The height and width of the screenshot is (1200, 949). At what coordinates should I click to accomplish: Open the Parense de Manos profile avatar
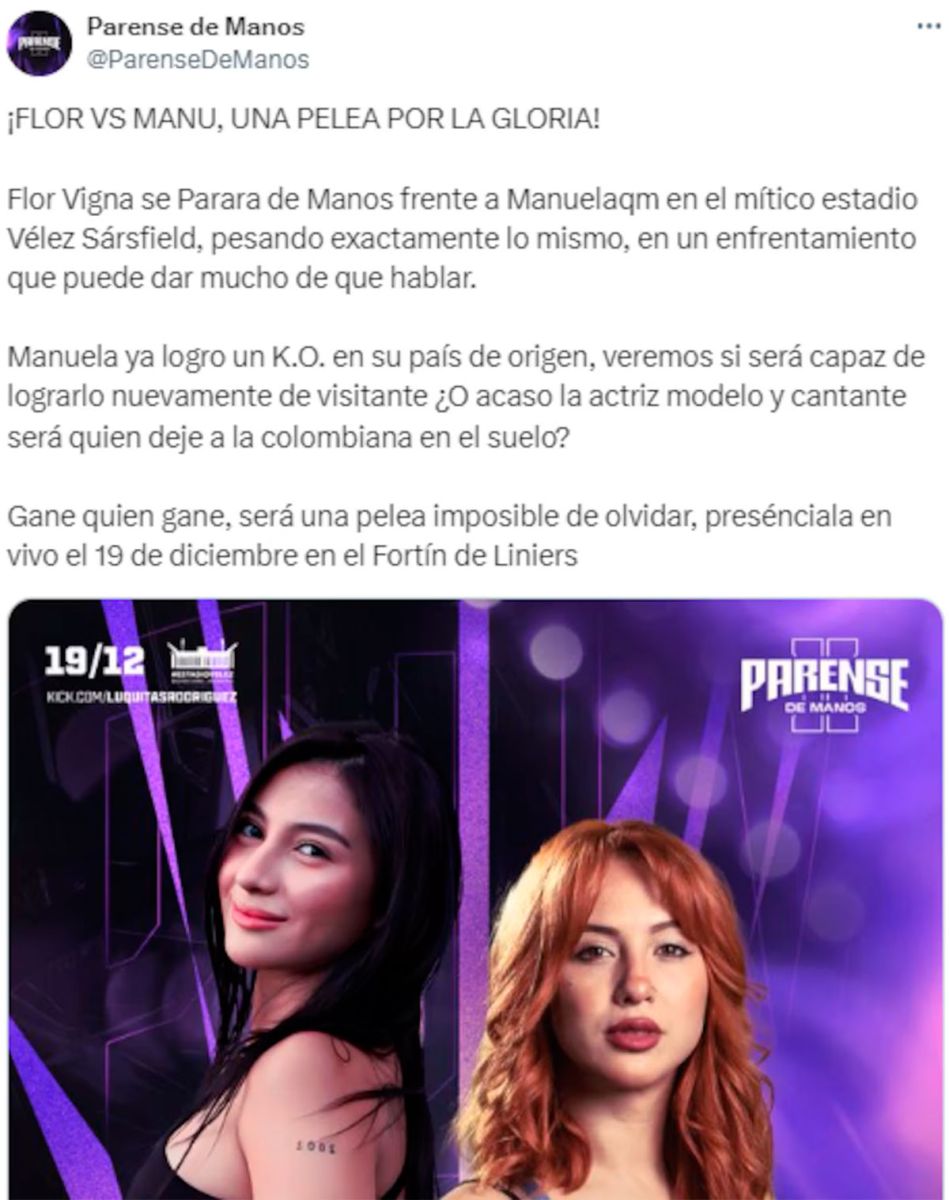pos(39,43)
